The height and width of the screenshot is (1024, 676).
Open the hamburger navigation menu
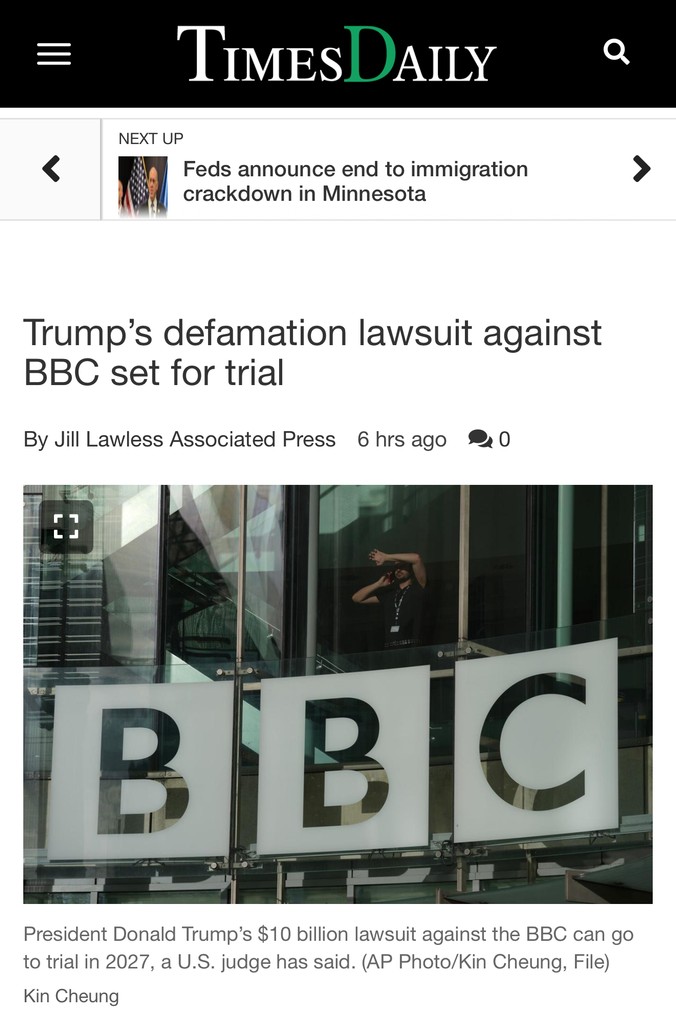click(x=54, y=54)
